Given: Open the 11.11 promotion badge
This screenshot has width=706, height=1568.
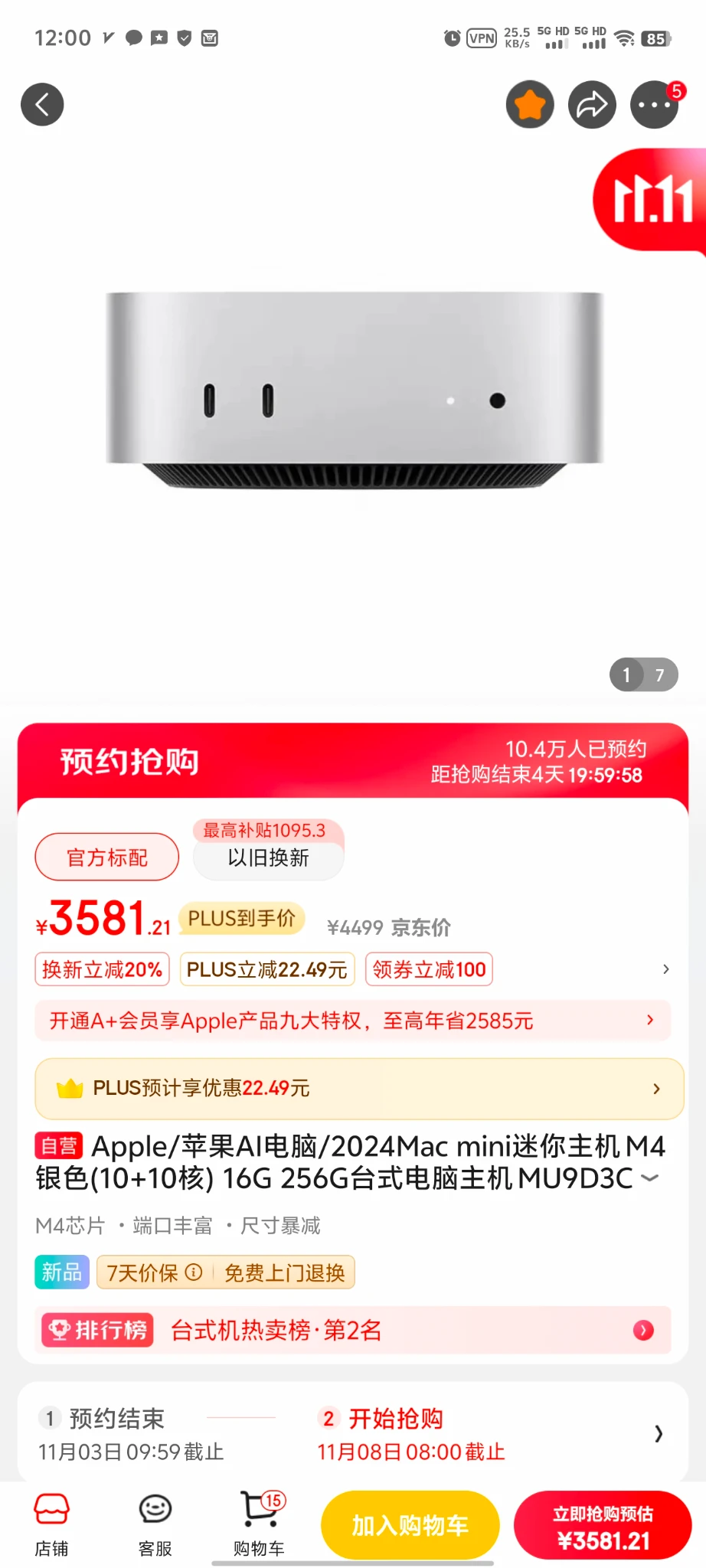Looking at the screenshot, I should [651, 200].
